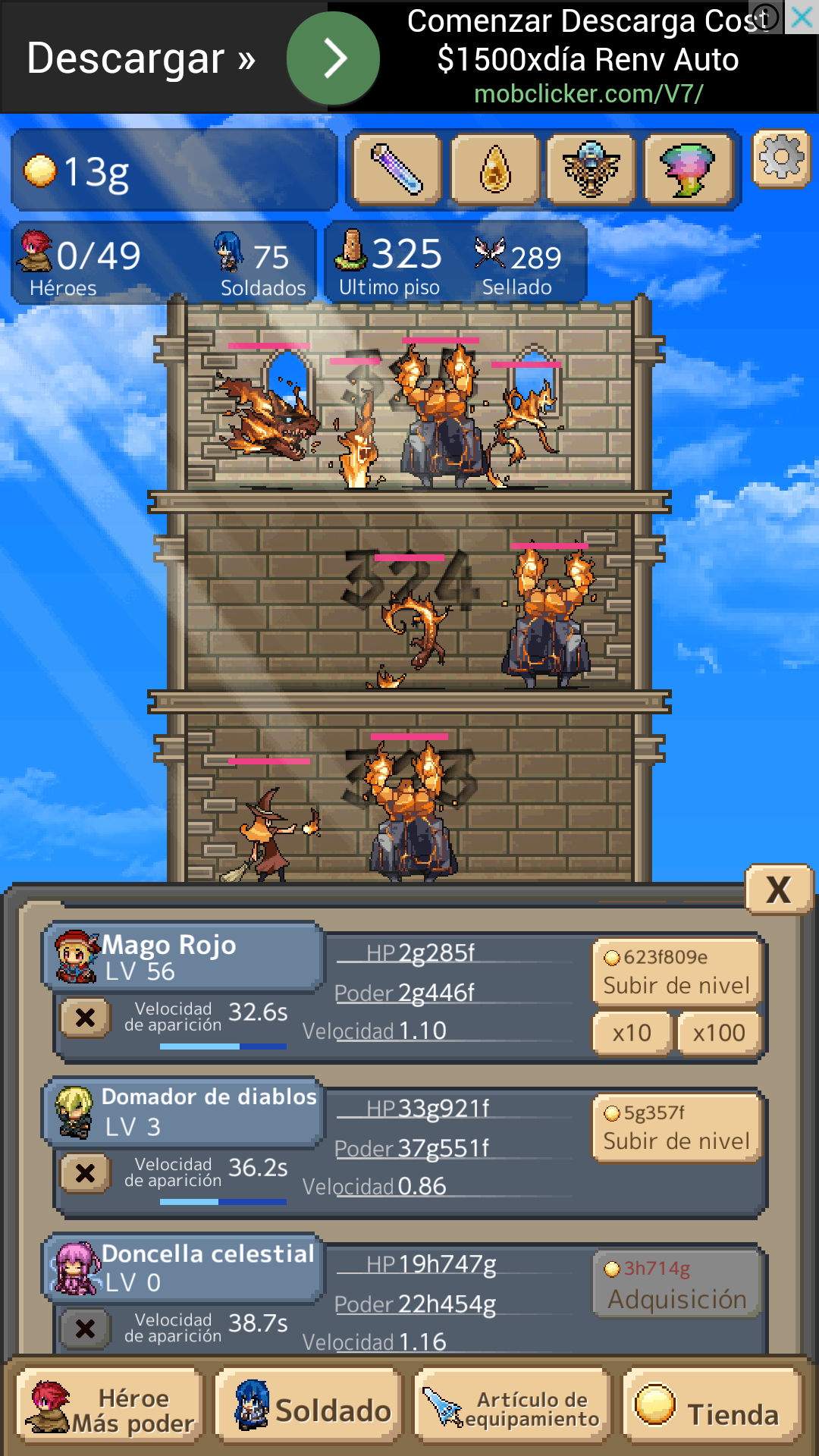819x1456 pixels.
Task: Use the purple wand item
Action: point(397,170)
